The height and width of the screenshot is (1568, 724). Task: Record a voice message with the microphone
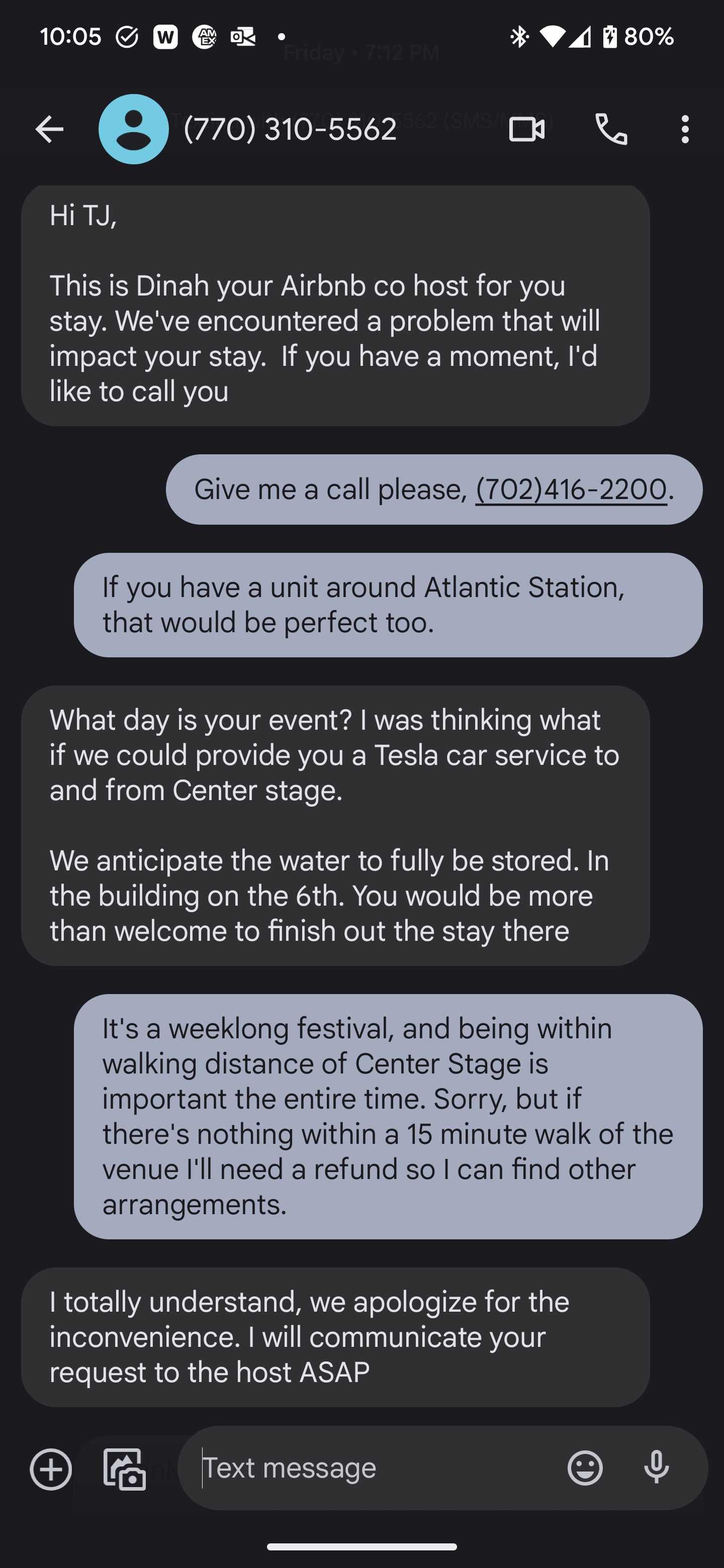[x=657, y=1467]
